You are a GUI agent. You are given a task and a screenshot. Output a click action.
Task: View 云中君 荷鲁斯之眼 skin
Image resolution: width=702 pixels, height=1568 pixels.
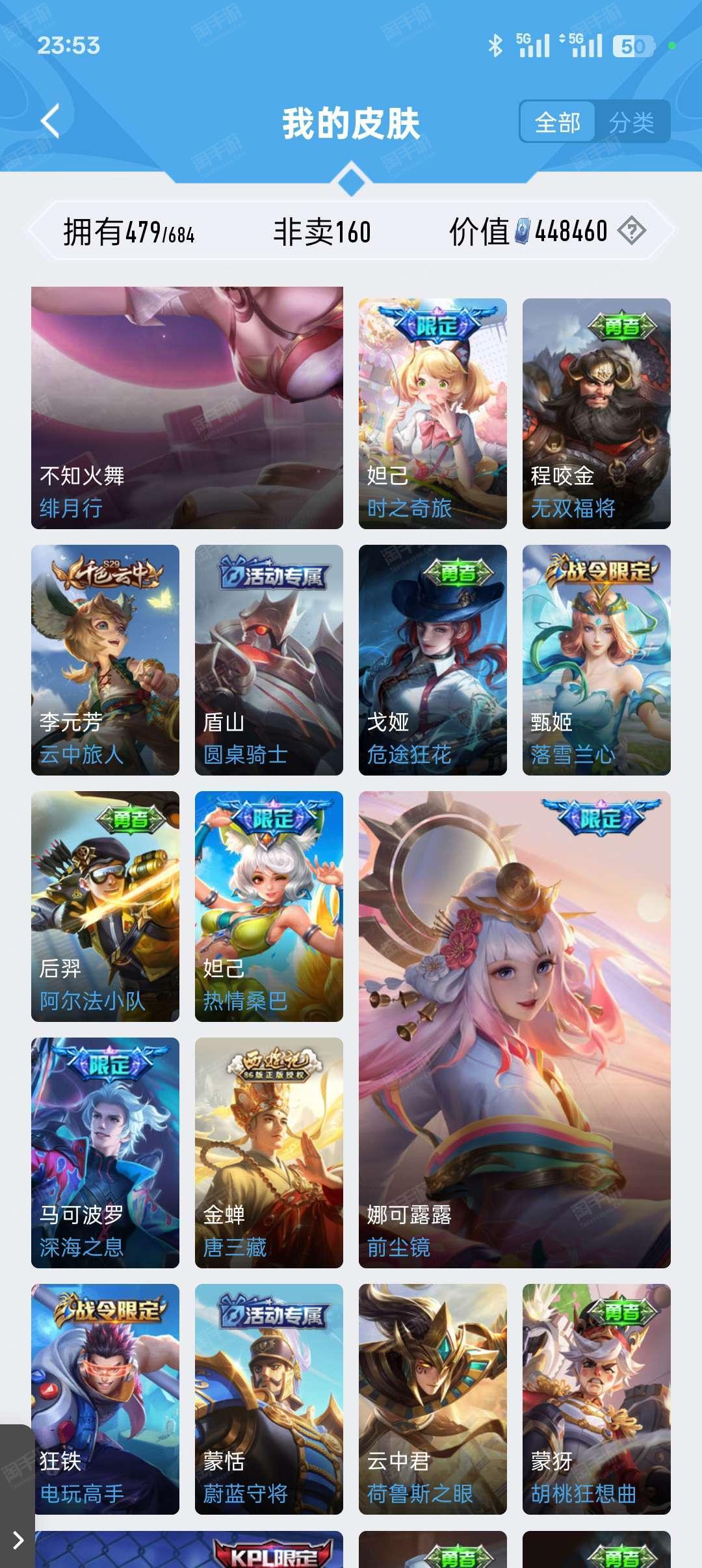(433, 1399)
